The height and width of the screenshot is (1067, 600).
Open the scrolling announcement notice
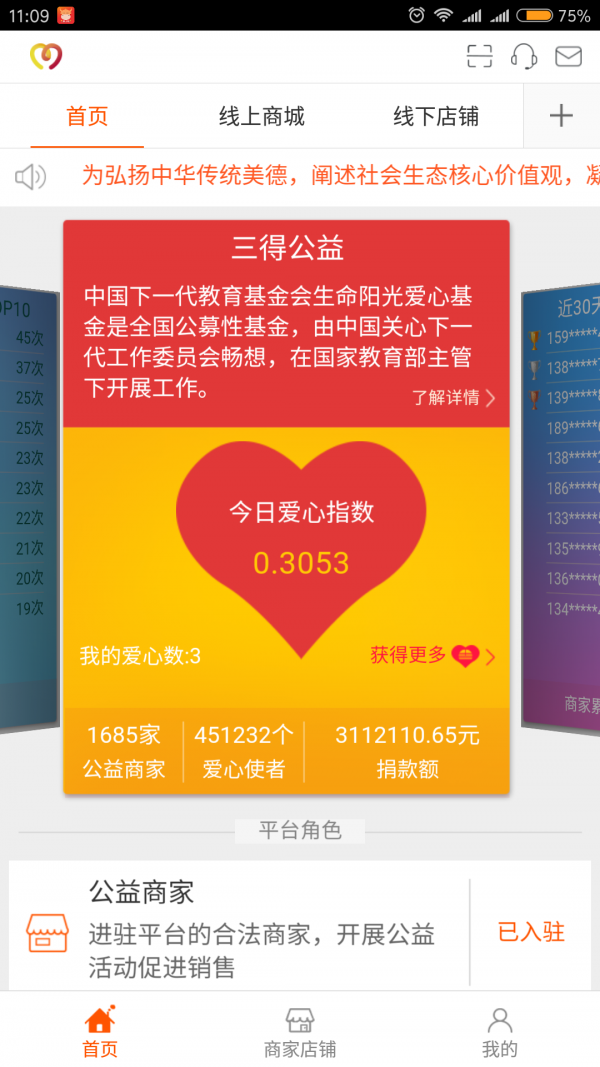(330, 177)
